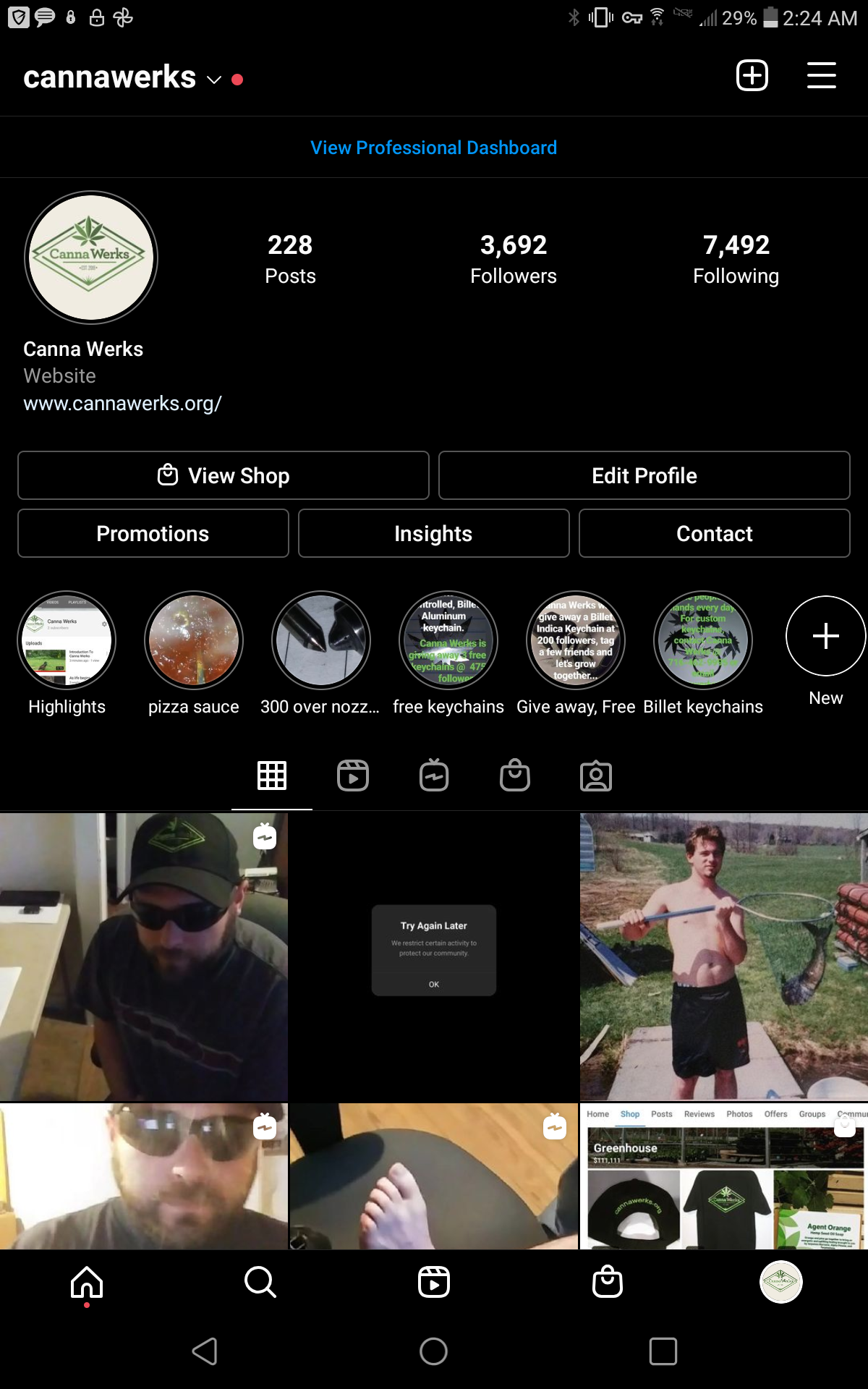868x1389 pixels.
Task: Open search from the bottom navigation
Action: [x=260, y=1282]
